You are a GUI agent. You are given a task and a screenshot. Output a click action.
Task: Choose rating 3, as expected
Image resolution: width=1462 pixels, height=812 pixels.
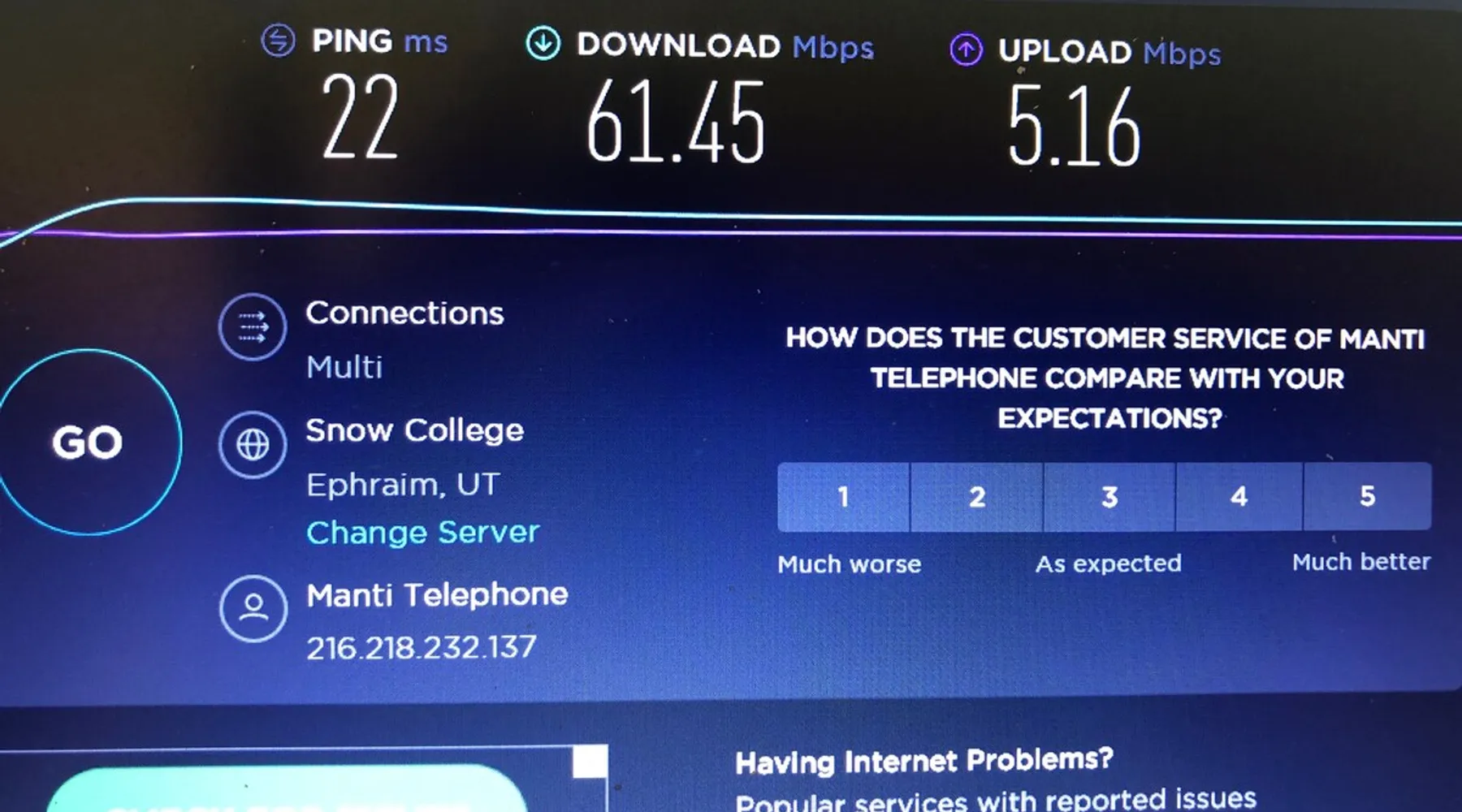pos(1109,497)
